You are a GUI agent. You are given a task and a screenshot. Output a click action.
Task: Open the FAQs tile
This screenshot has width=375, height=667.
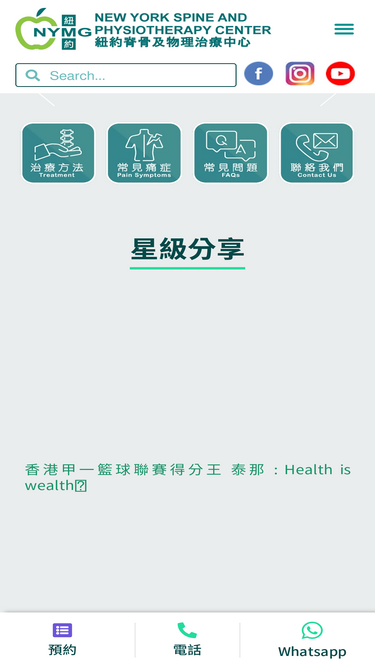pos(230,153)
